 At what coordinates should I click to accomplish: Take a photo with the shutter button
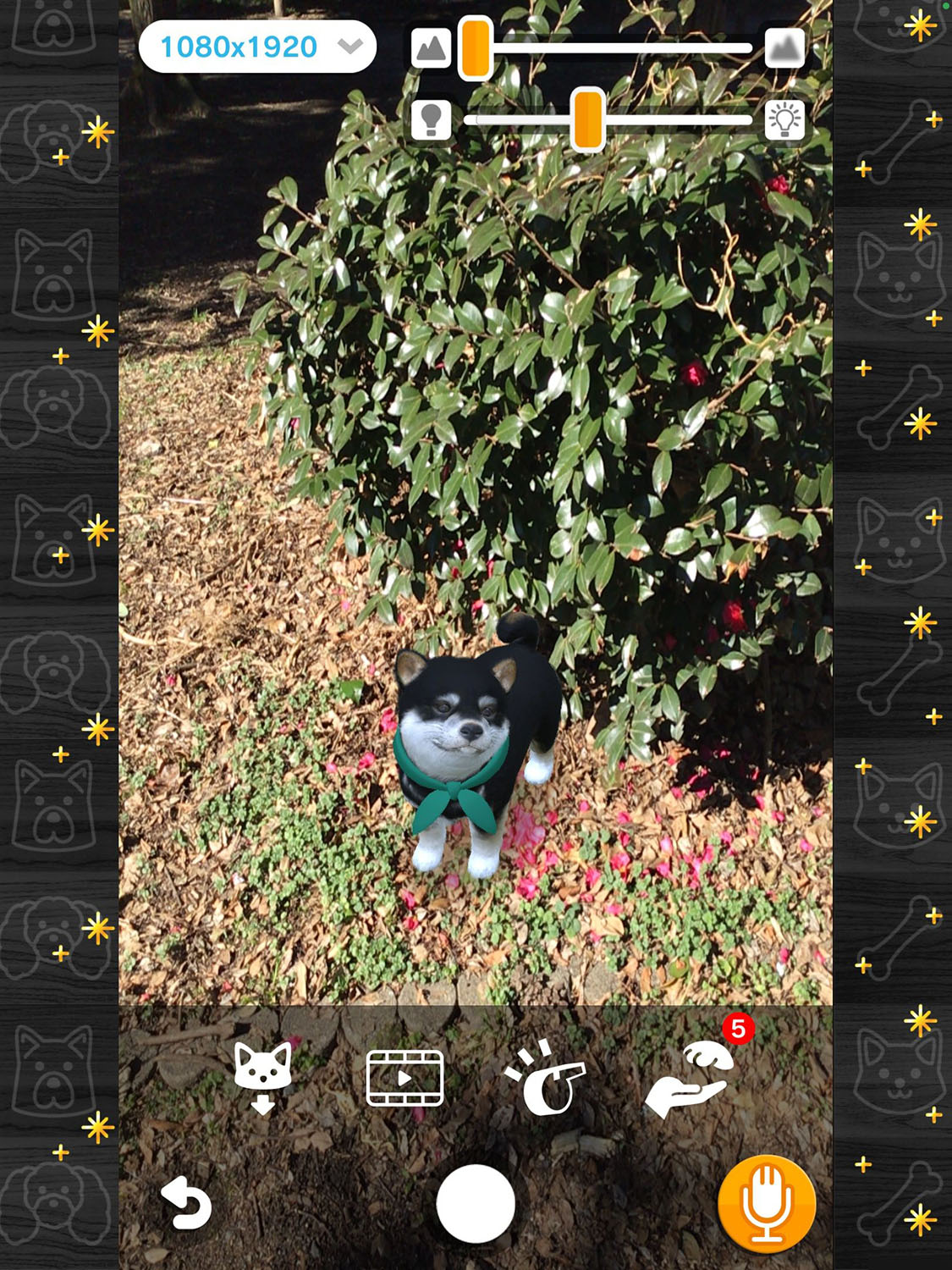(x=476, y=1204)
